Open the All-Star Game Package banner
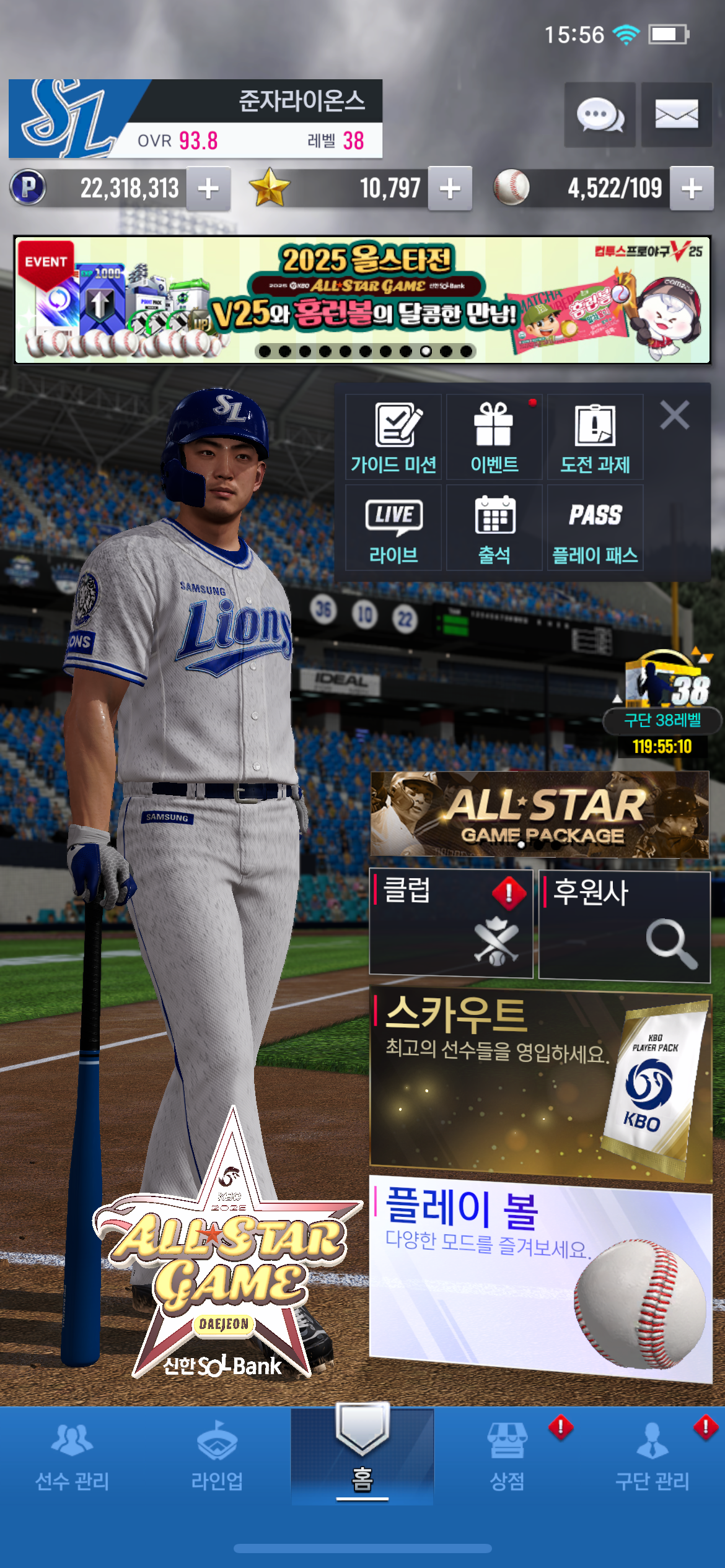The height and width of the screenshot is (1568, 725). pos(540,814)
